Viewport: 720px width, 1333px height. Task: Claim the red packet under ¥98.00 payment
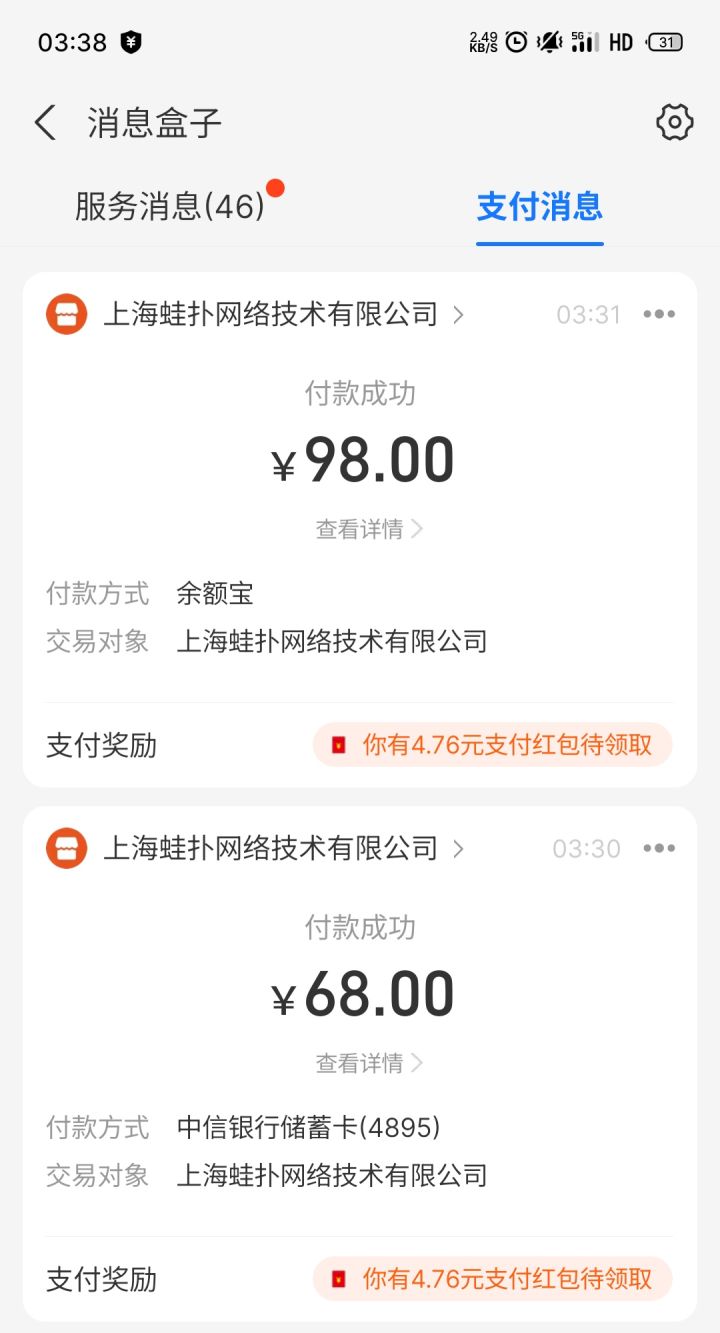point(492,745)
